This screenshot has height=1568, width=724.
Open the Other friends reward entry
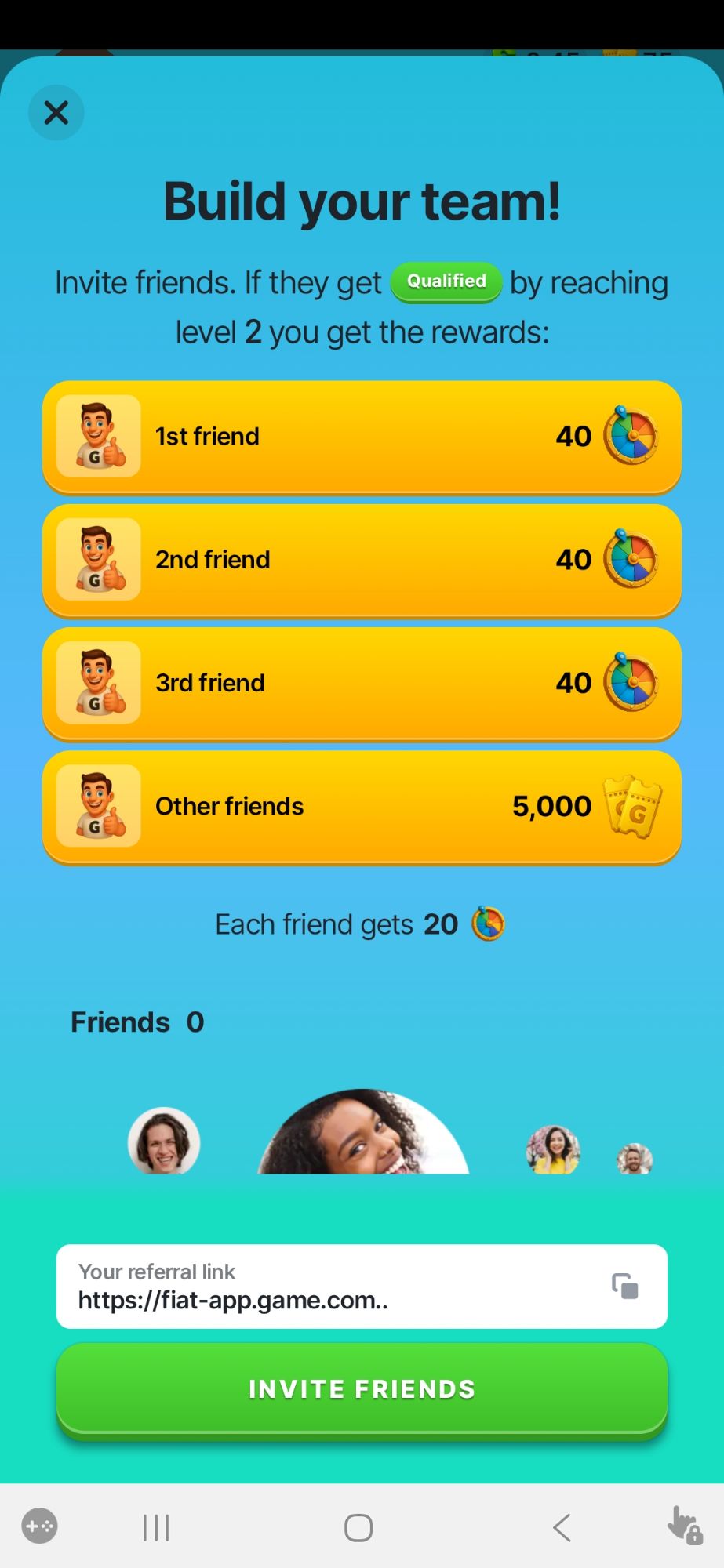362,806
